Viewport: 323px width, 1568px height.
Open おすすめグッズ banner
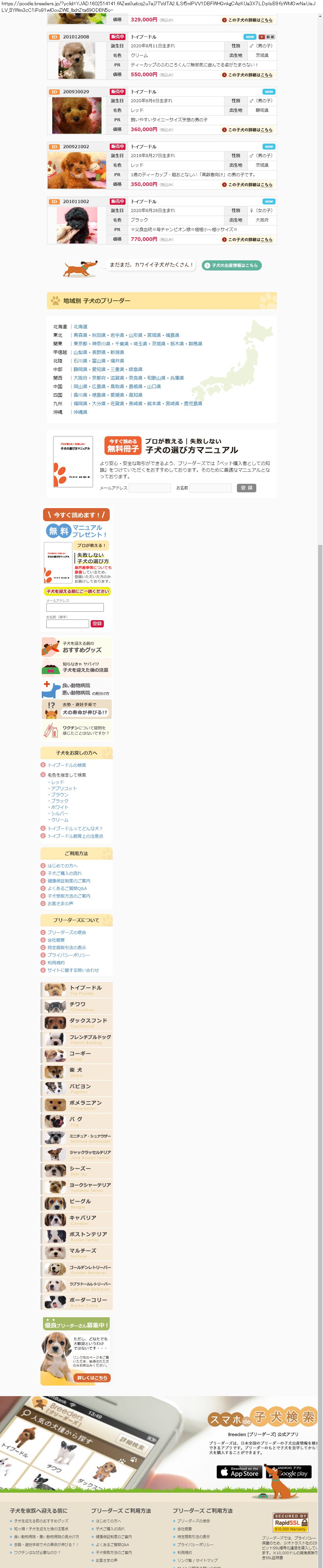pyautogui.click(x=77, y=646)
